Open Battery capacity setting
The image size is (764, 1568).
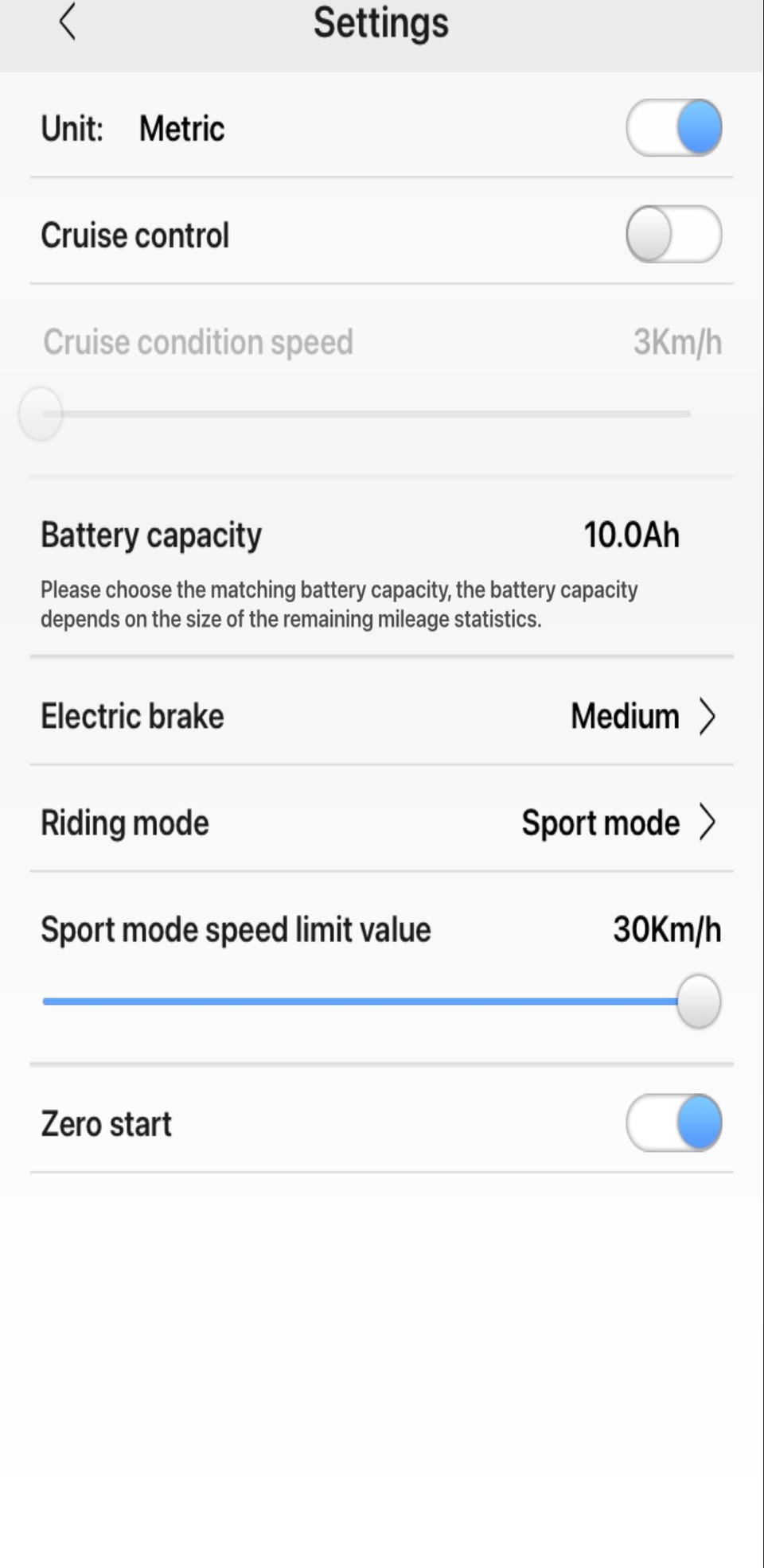(x=630, y=535)
